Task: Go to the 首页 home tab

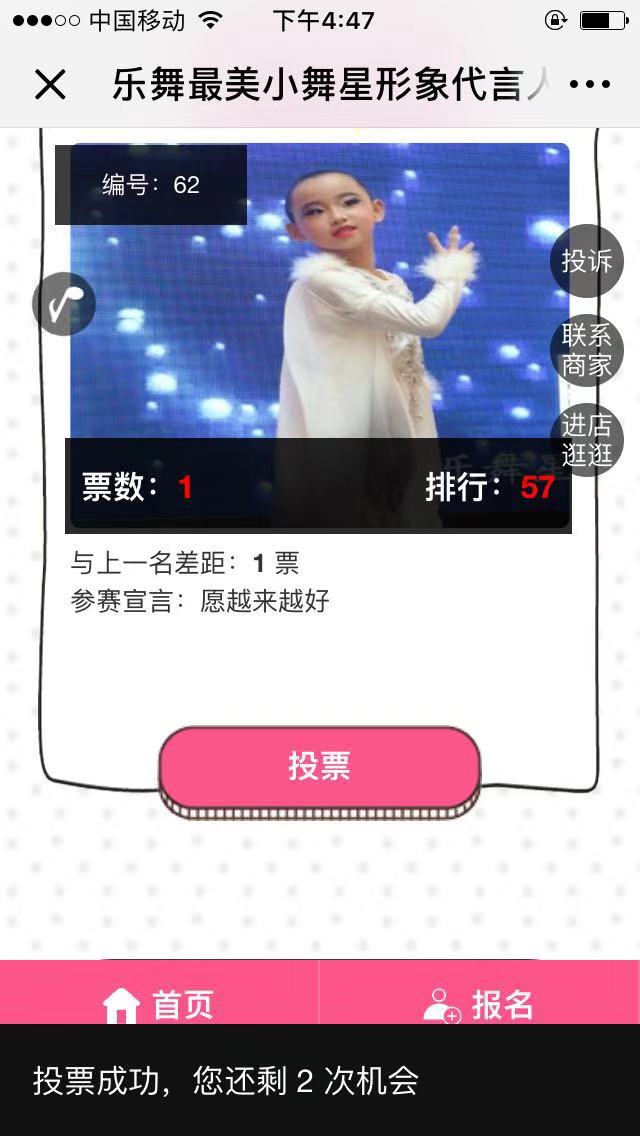Action: [x=160, y=1001]
